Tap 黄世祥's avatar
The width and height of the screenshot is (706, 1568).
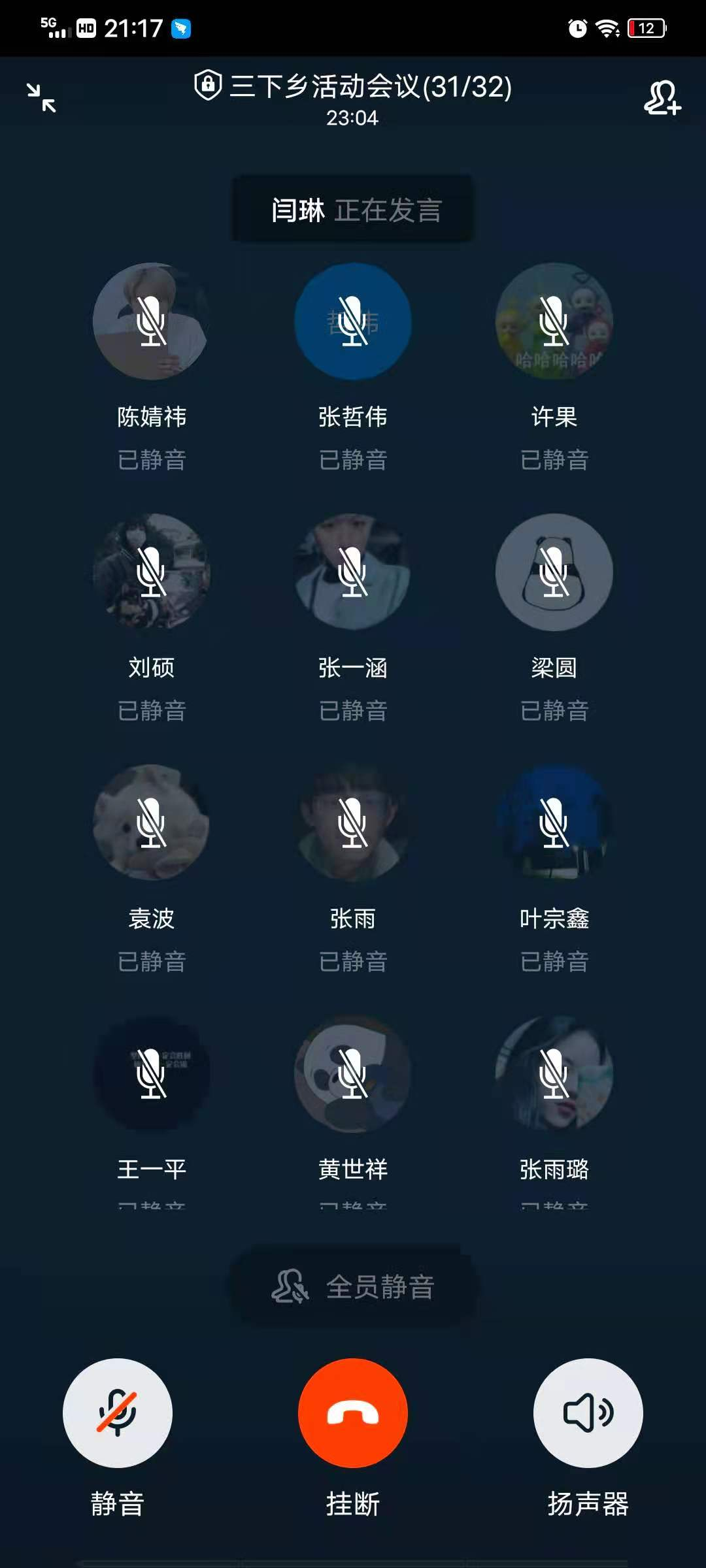coord(353,1074)
